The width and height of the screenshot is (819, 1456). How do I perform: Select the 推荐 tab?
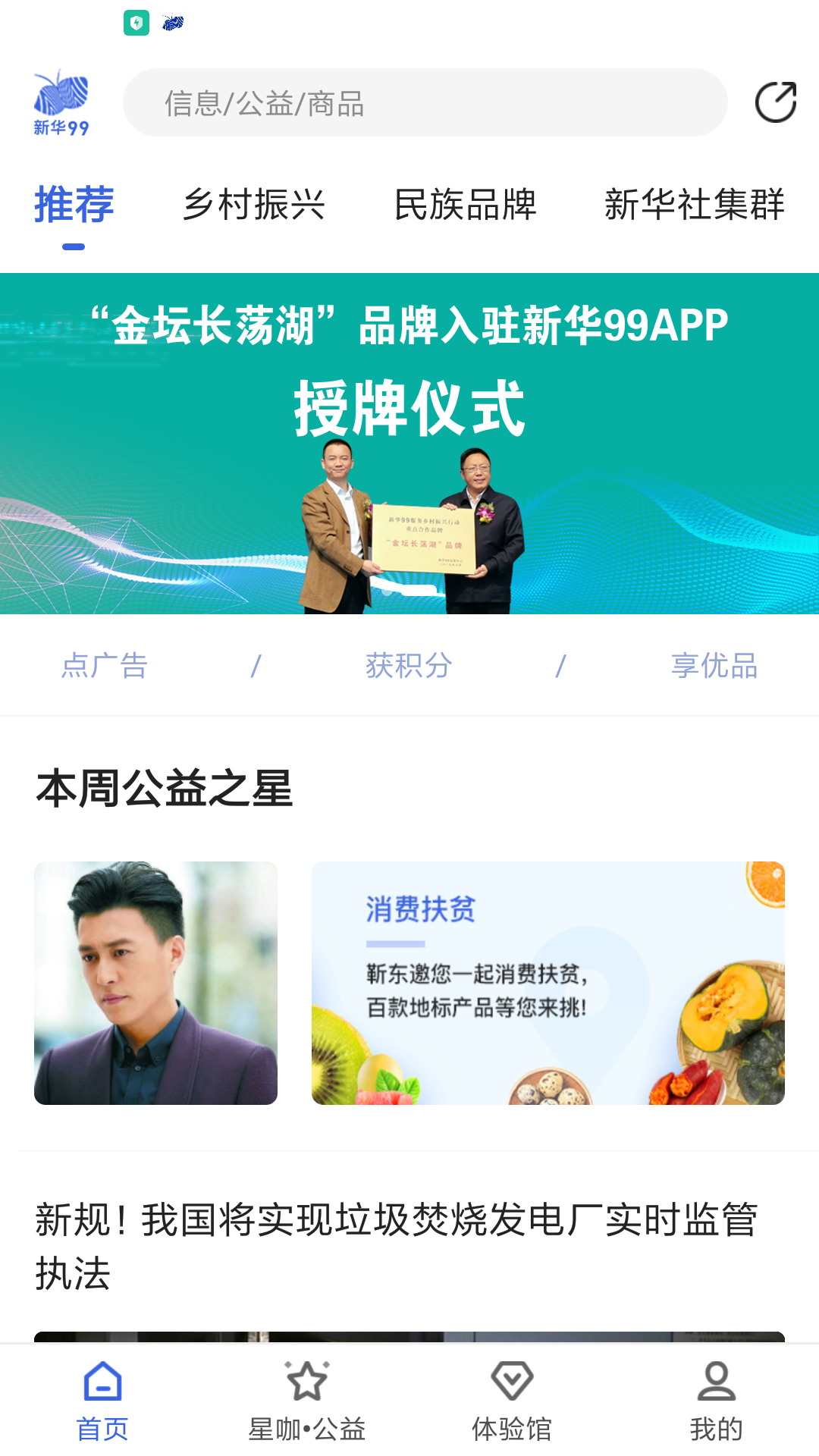[x=74, y=205]
